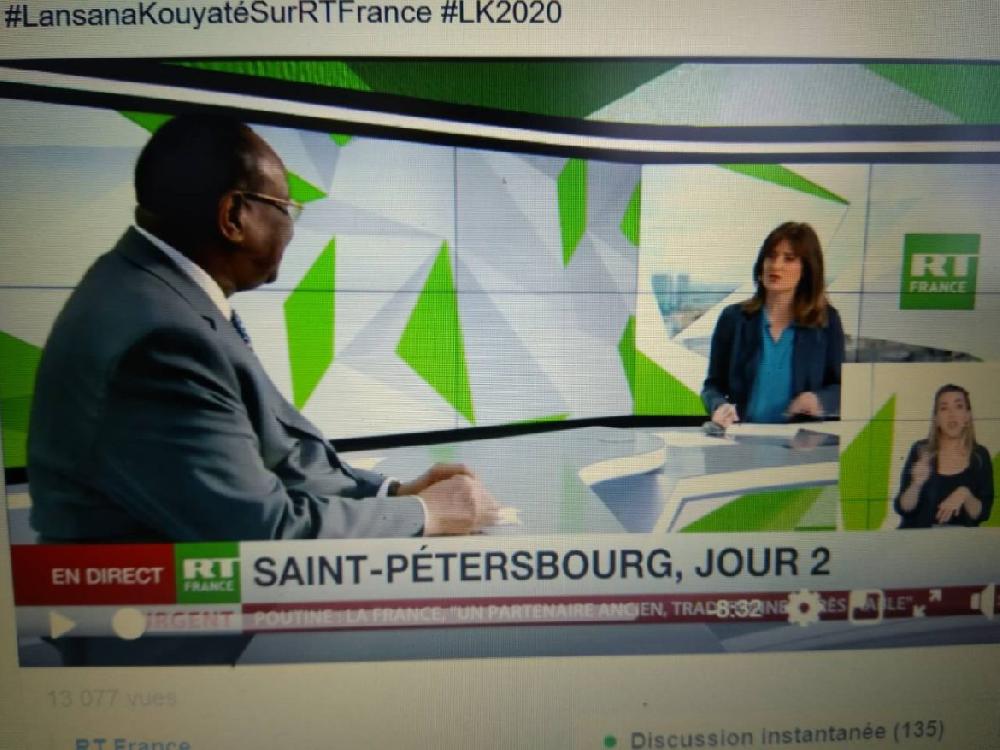Switch to miniplayer view
1000x750 pixels.
[x=865, y=607]
